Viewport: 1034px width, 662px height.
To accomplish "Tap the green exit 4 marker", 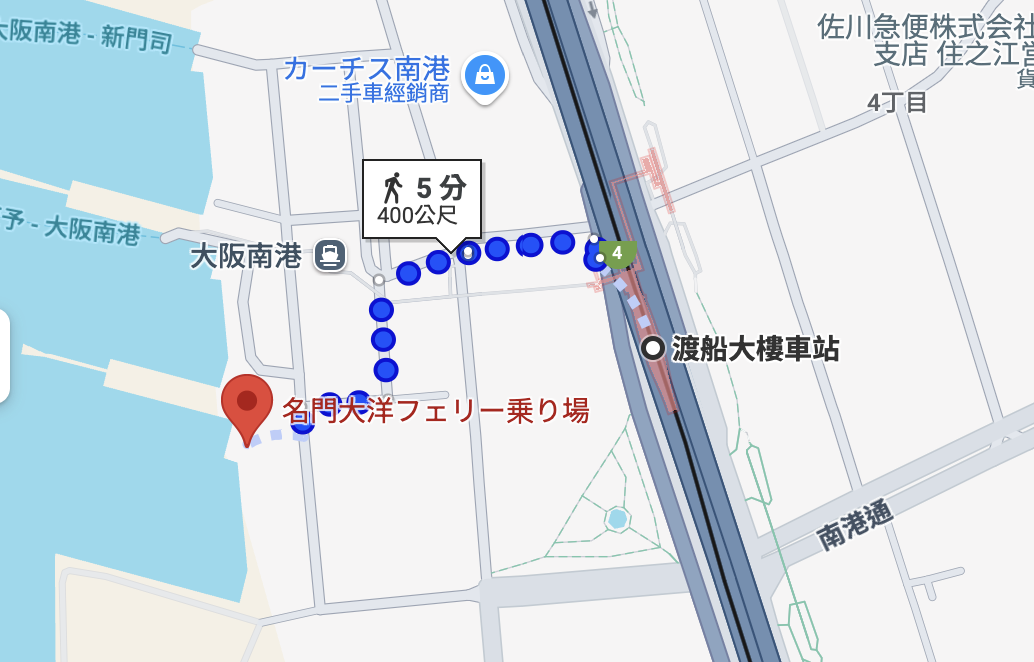I will [618, 253].
